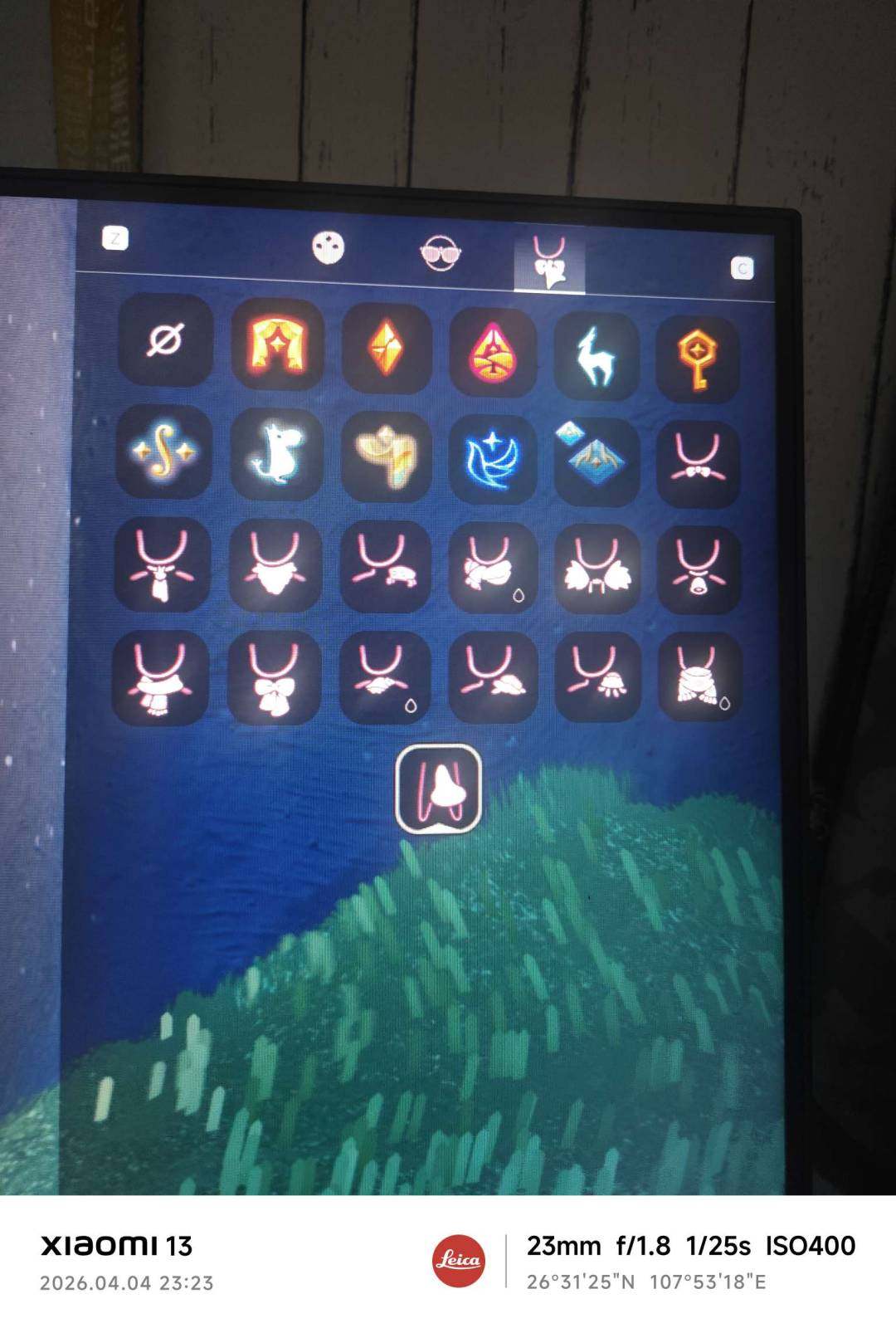Select the sparkling S-shaped pendant
Image resolution: width=896 pixels, height=1328 pixels.
click(163, 452)
